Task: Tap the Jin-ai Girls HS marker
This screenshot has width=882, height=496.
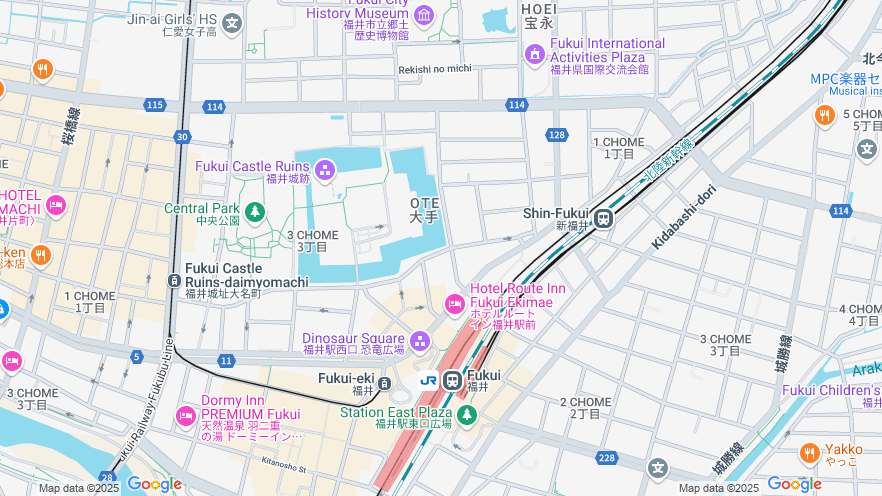Action: pyautogui.click(x=232, y=22)
